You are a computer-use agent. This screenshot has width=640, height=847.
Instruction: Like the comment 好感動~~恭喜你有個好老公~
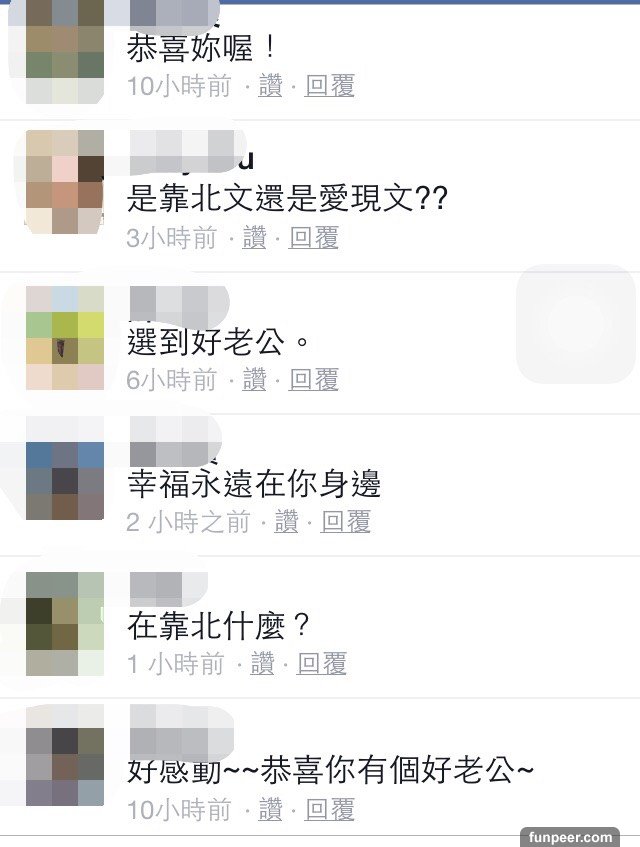(x=270, y=810)
